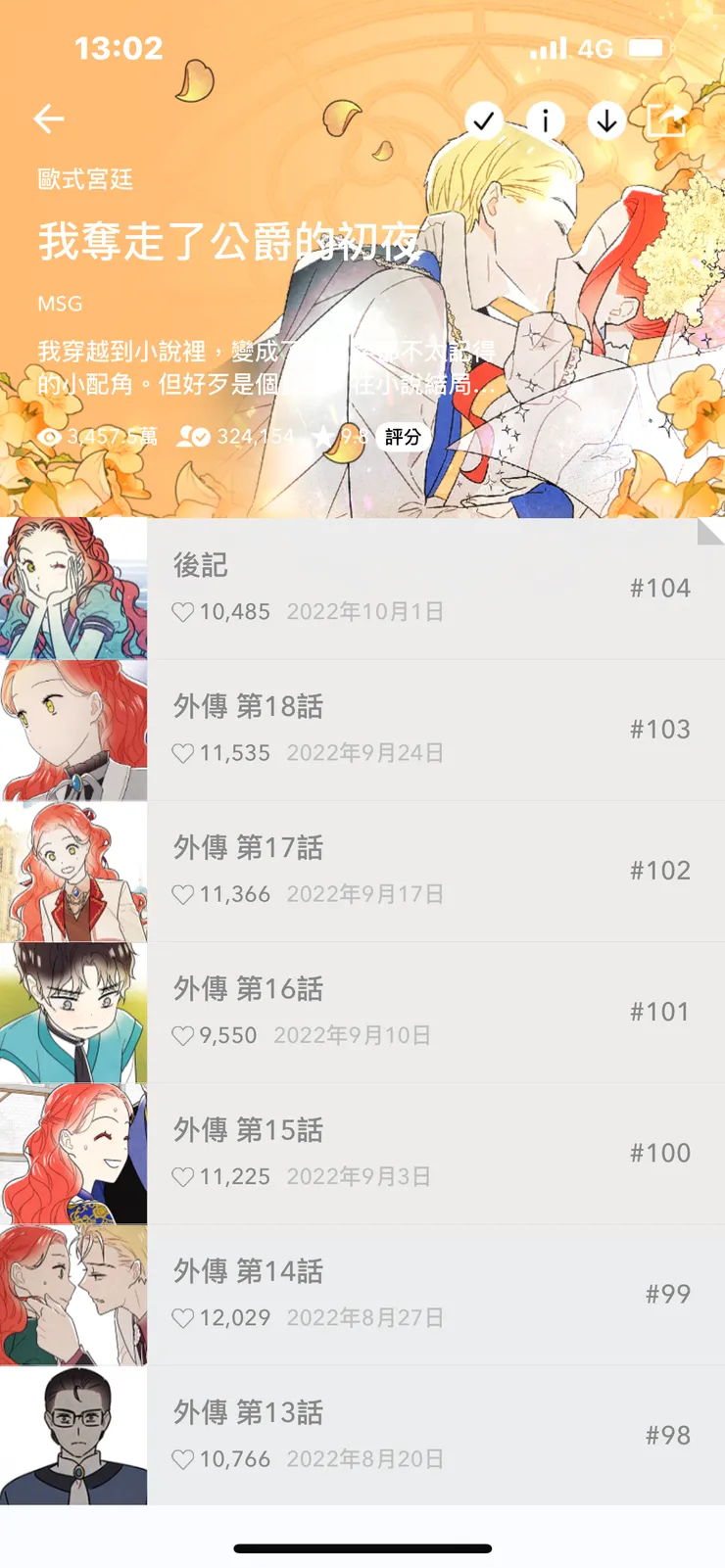The width and height of the screenshot is (725, 1568).
Task: Tap the back arrow to leave series page
Action: tap(49, 119)
